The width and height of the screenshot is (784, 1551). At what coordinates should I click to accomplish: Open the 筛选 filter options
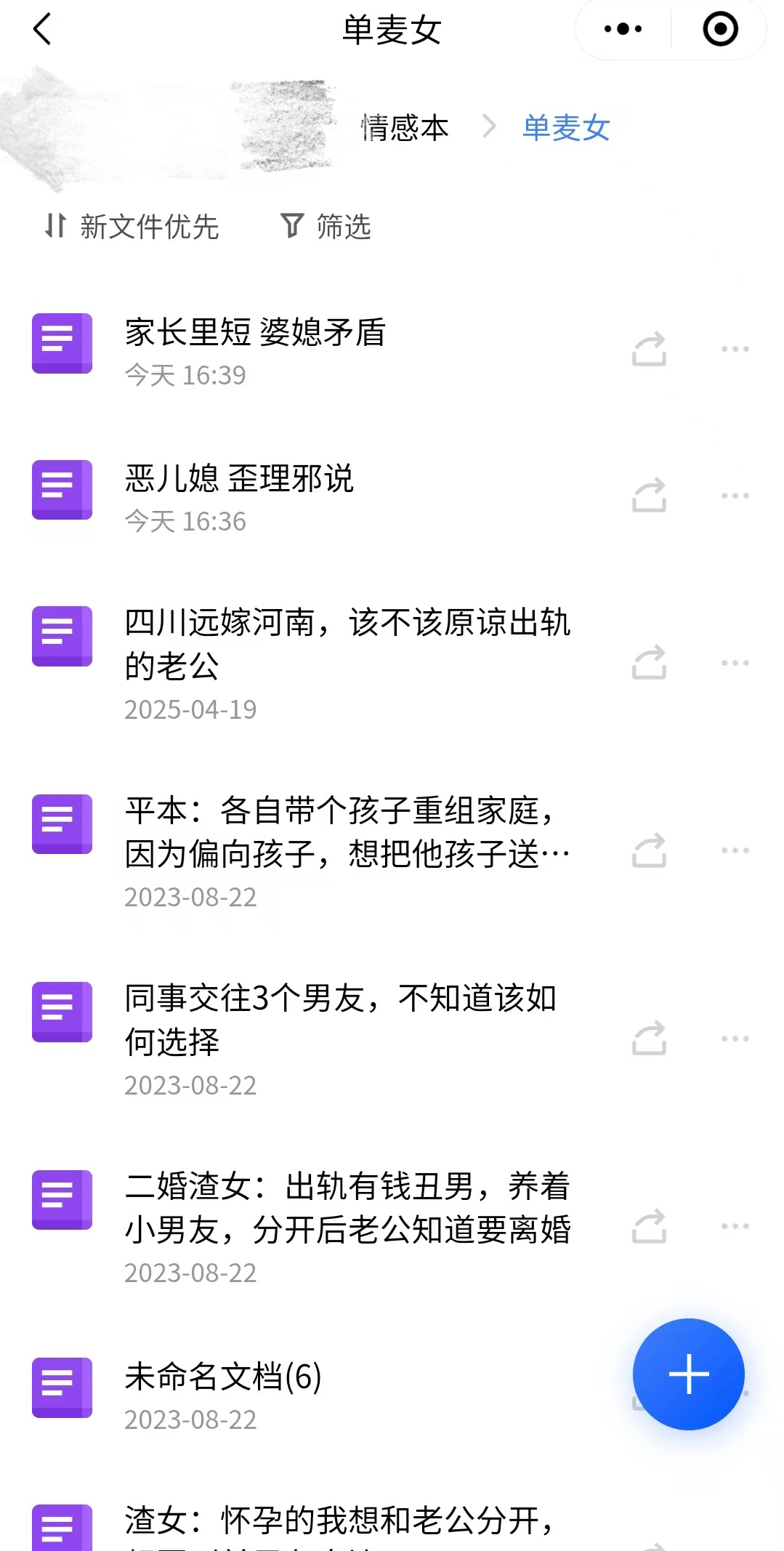(325, 226)
